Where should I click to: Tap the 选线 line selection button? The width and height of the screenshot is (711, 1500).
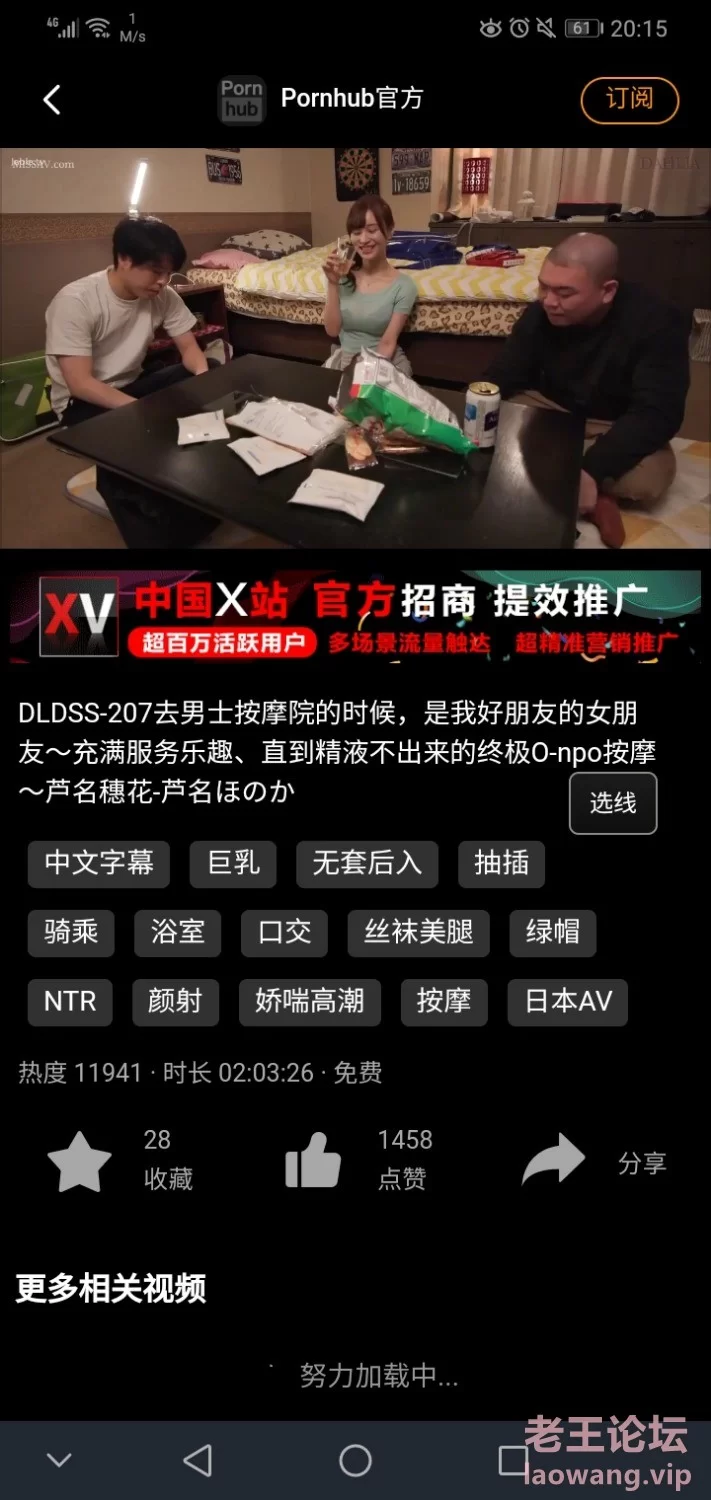pyautogui.click(x=613, y=803)
